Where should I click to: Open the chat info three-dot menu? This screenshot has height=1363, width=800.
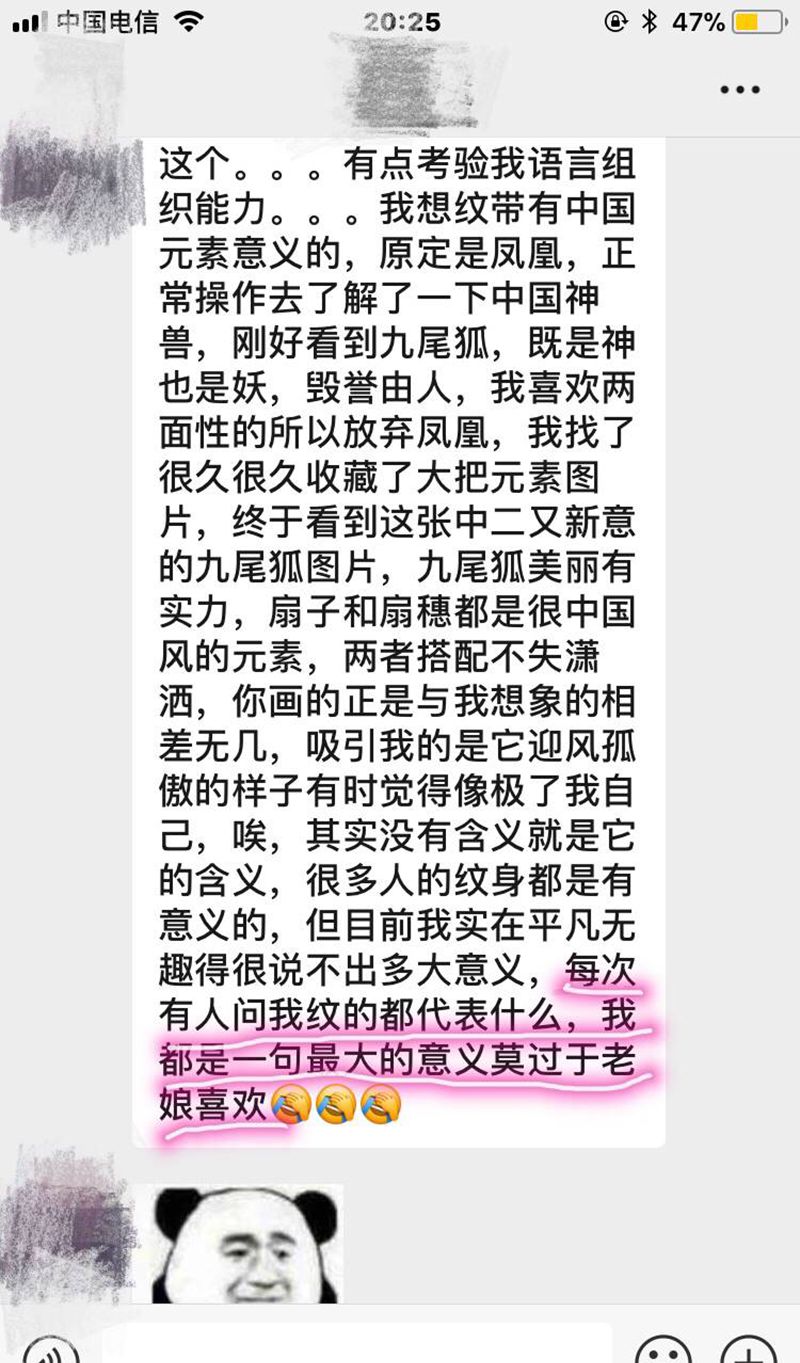(x=740, y=90)
